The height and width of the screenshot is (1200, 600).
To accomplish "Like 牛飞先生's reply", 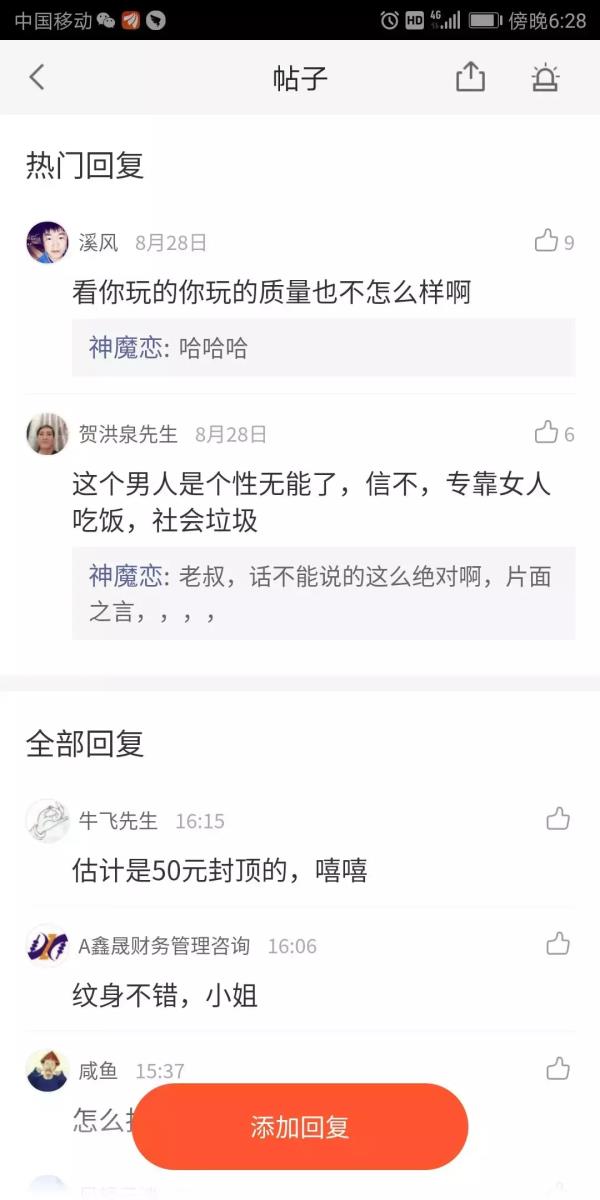I will 558,820.
